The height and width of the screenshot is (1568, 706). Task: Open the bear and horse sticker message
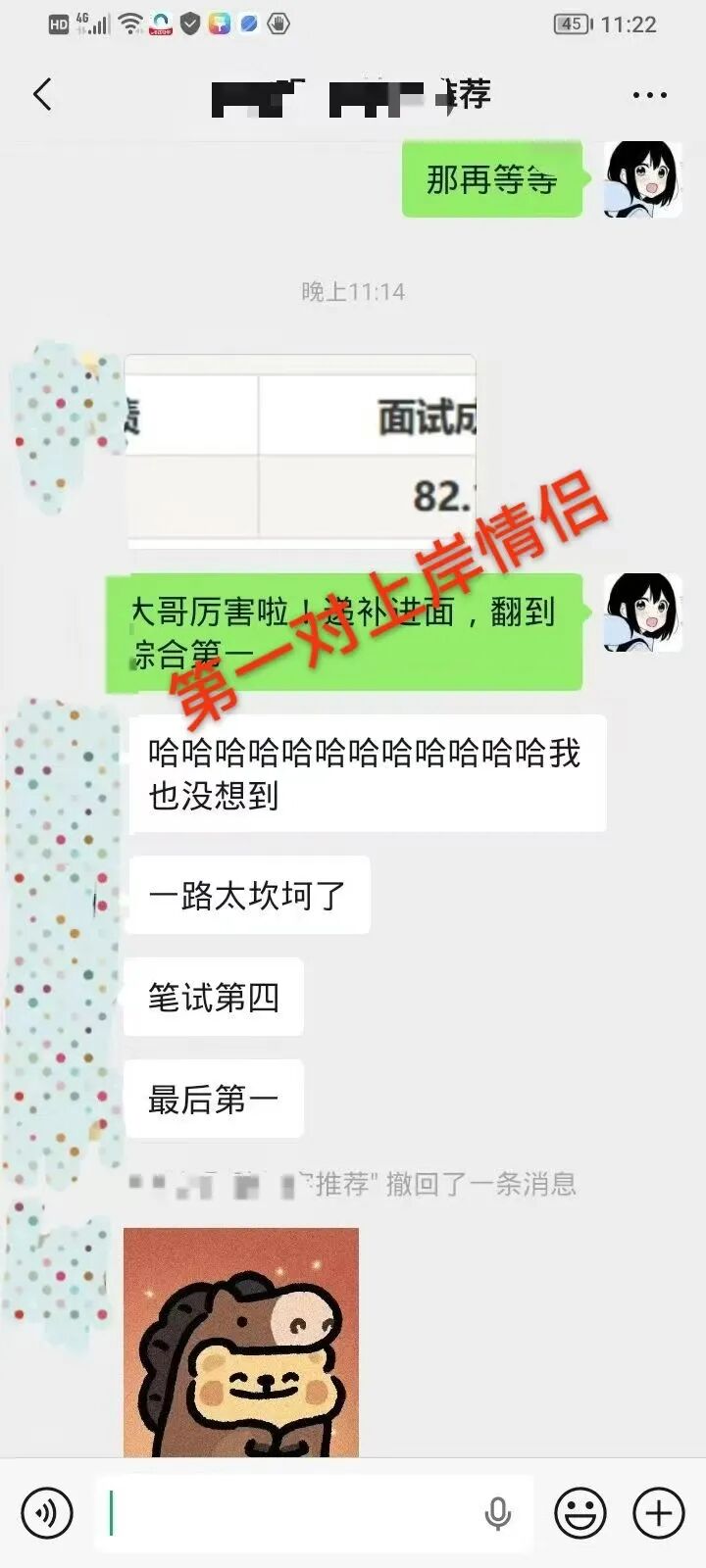[241, 1343]
